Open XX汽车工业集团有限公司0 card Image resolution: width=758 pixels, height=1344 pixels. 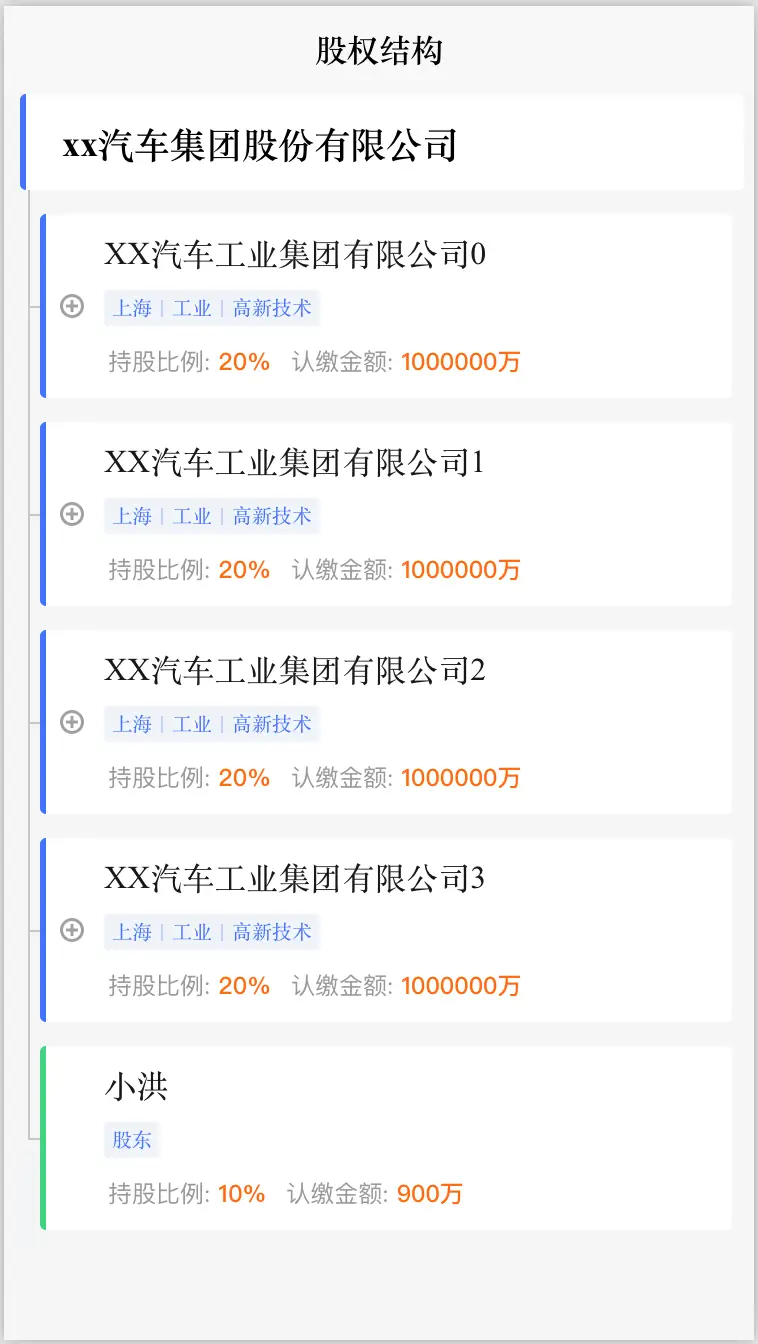(x=295, y=256)
